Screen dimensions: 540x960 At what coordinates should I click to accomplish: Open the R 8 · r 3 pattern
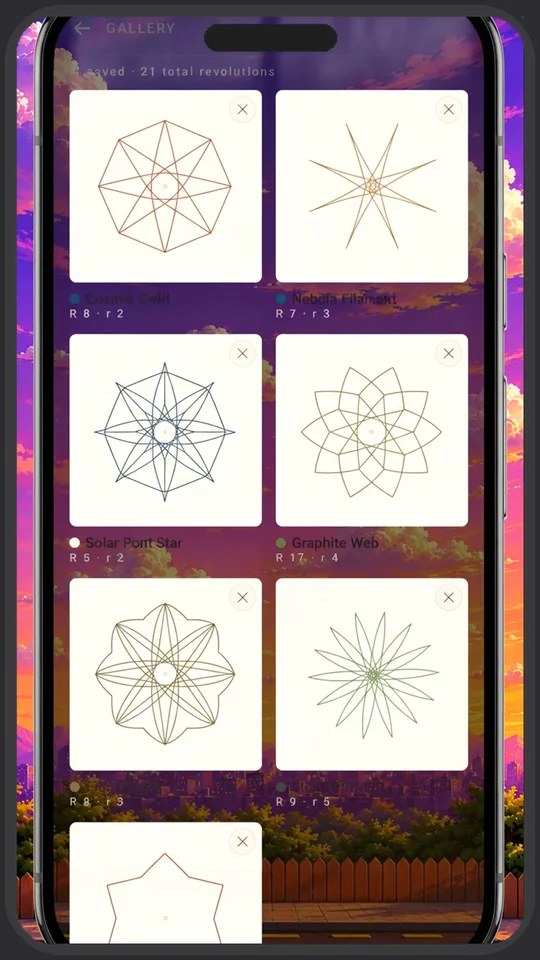(165, 674)
